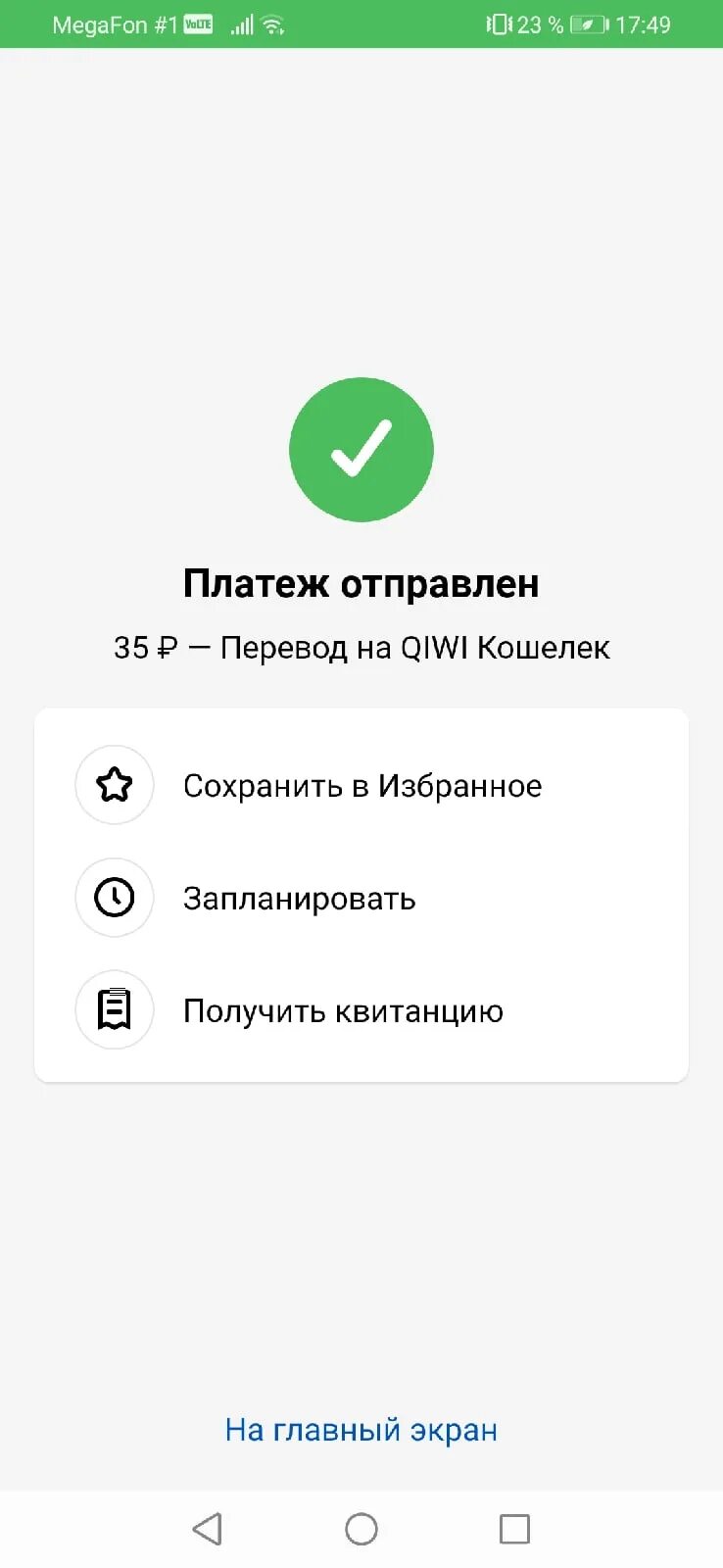Open the Запланировать scheduling option
The height and width of the screenshot is (1568, 723).
pyautogui.click(x=361, y=898)
